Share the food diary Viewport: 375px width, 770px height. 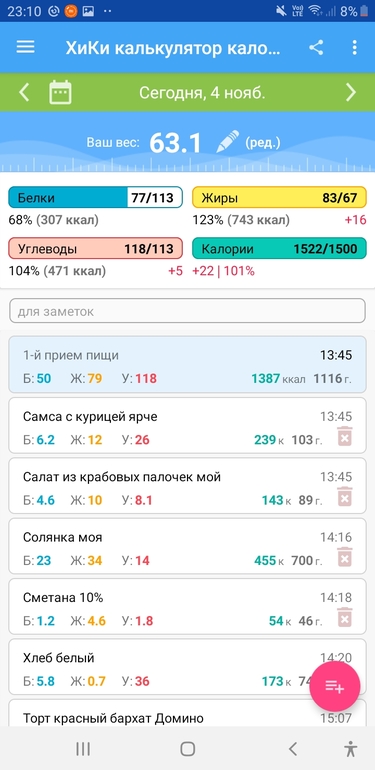[x=317, y=48]
